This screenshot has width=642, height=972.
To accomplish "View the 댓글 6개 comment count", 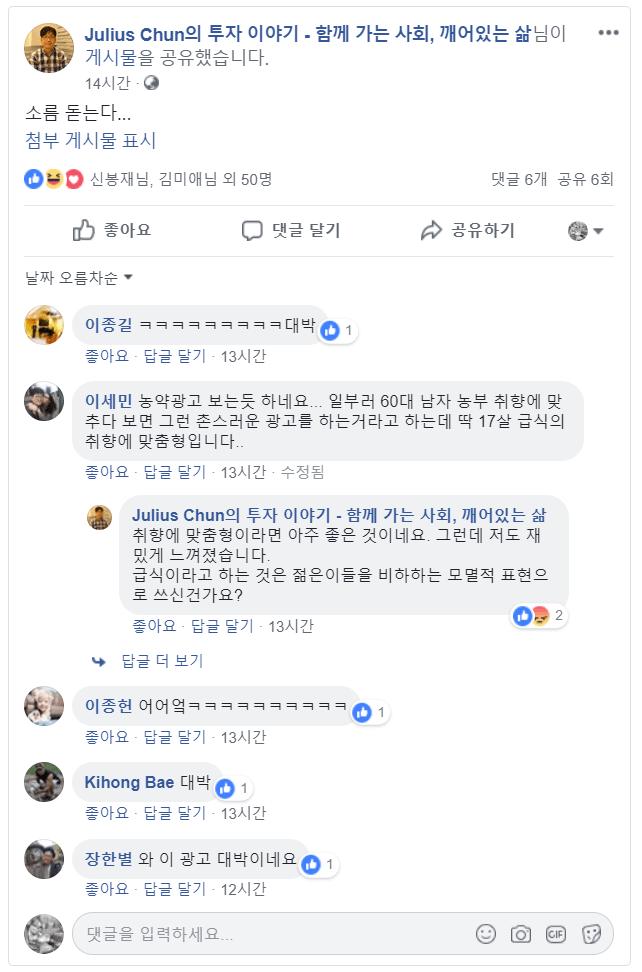I will [519, 179].
